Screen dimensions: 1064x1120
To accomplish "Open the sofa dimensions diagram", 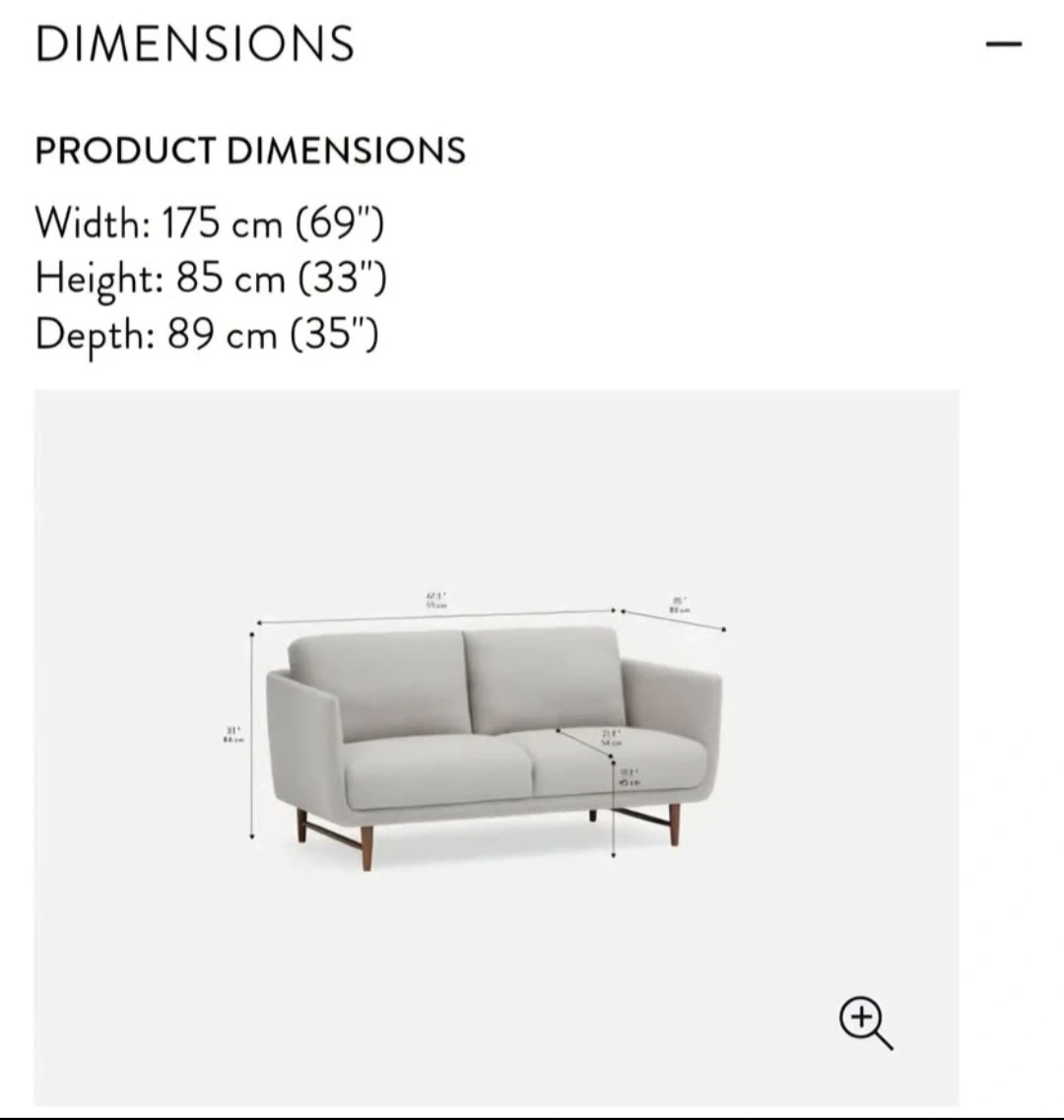I will (x=496, y=746).
